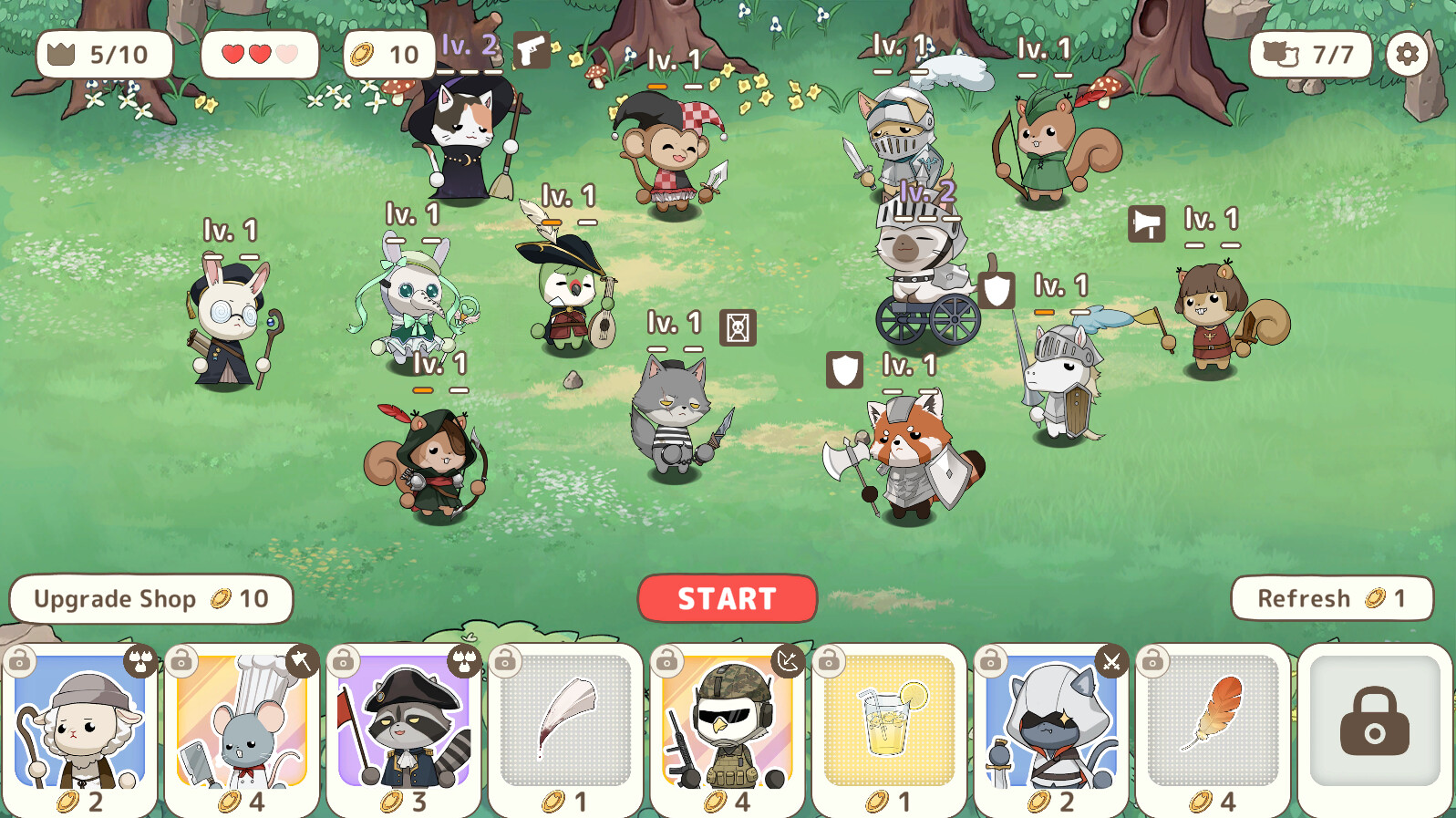1456x818 pixels.
Task: Open the Upgrade Shop for 10 coins
Action: (151, 599)
